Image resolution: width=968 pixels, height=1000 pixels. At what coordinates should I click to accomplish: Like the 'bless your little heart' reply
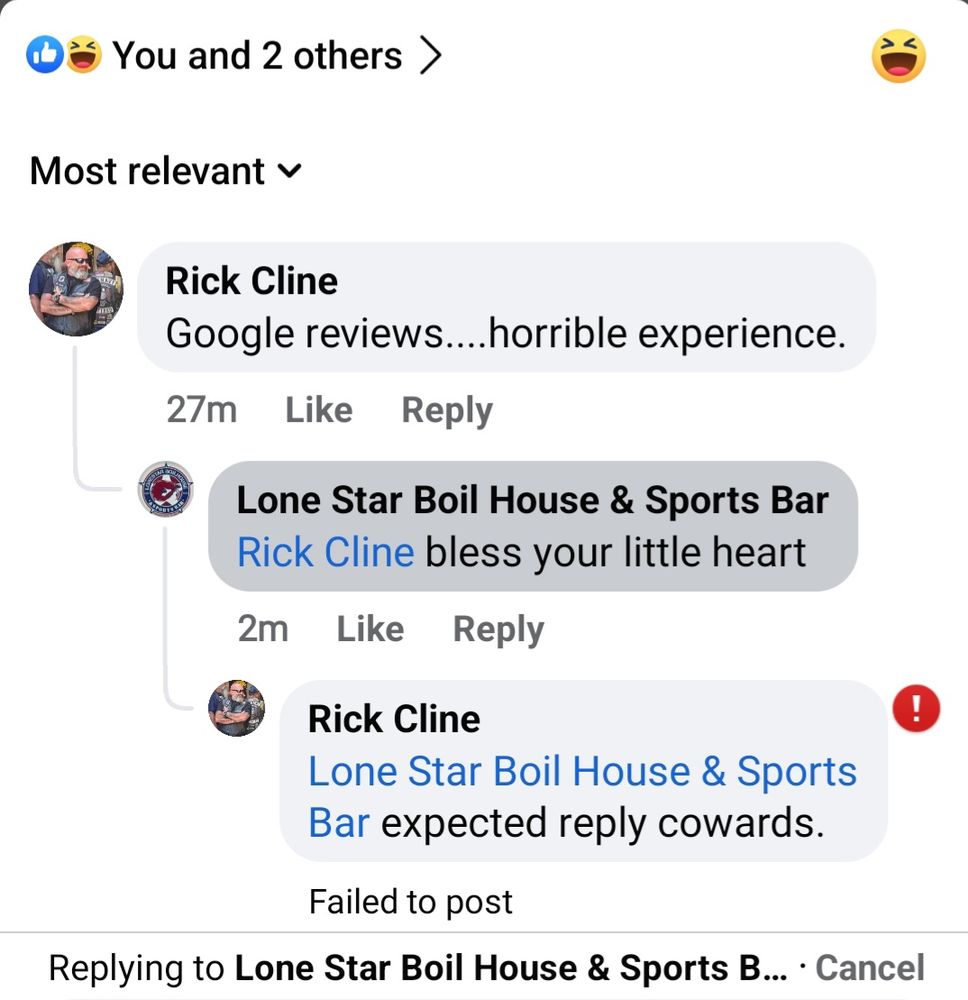point(370,629)
